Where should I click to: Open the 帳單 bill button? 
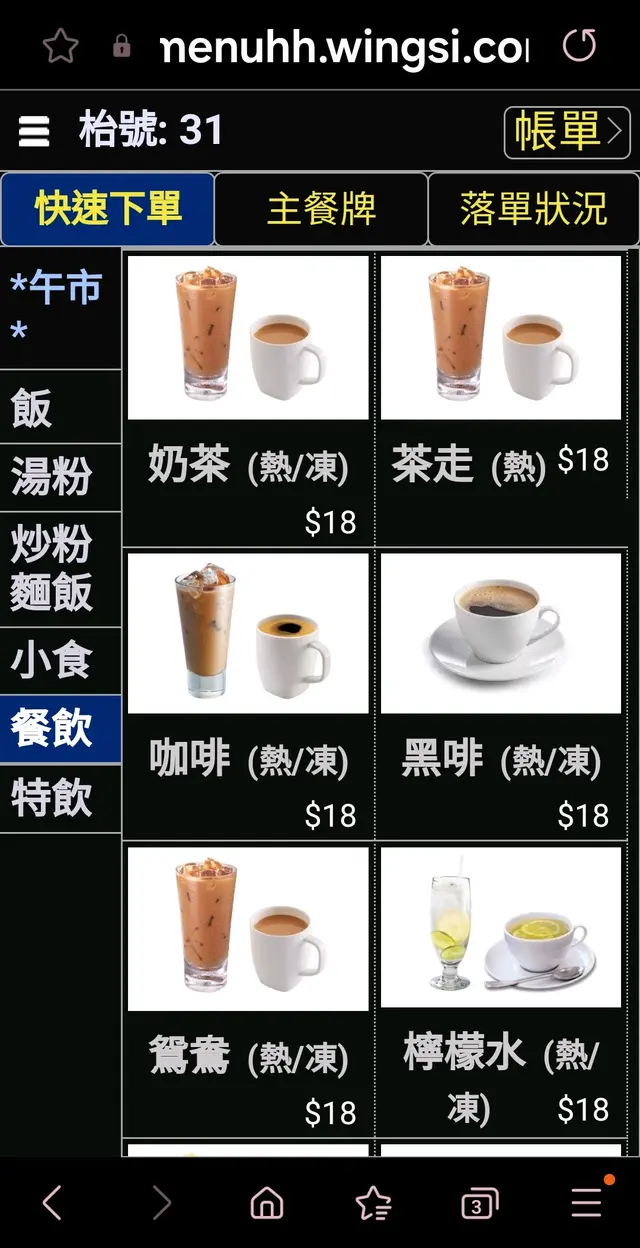coord(566,132)
